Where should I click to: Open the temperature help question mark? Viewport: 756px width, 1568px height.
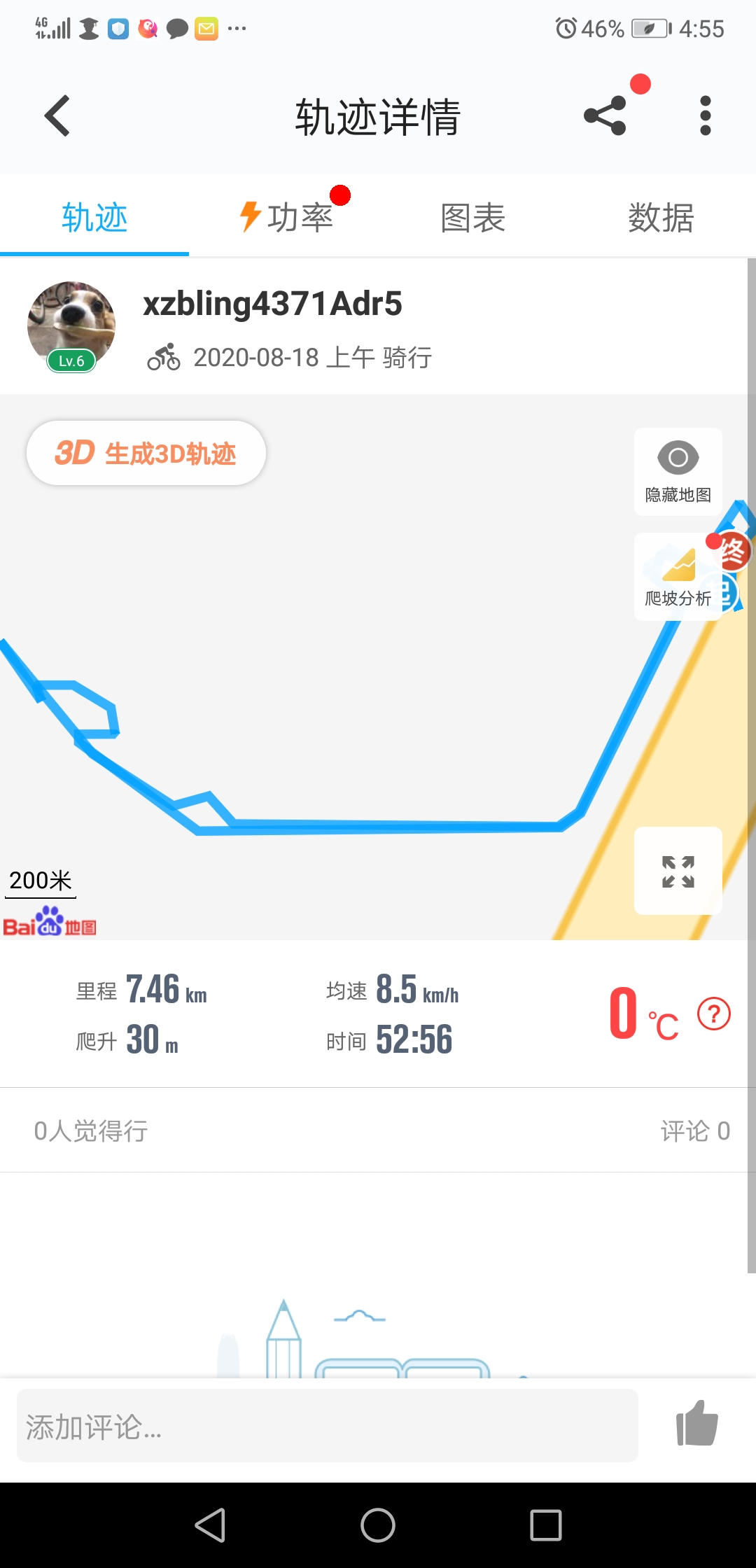click(x=714, y=1014)
